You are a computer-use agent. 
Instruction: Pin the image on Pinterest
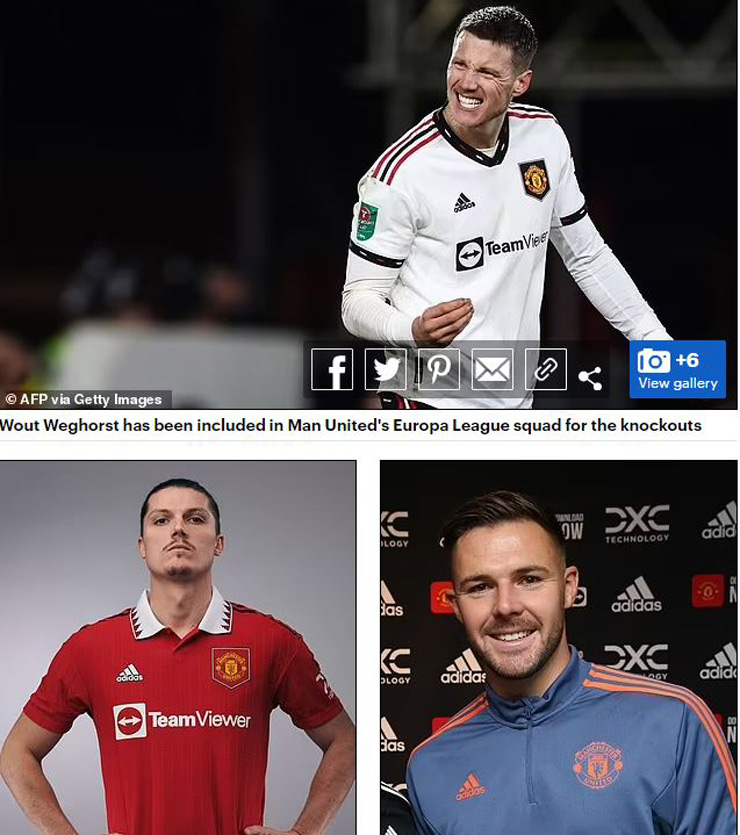pyautogui.click(x=439, y=370)
